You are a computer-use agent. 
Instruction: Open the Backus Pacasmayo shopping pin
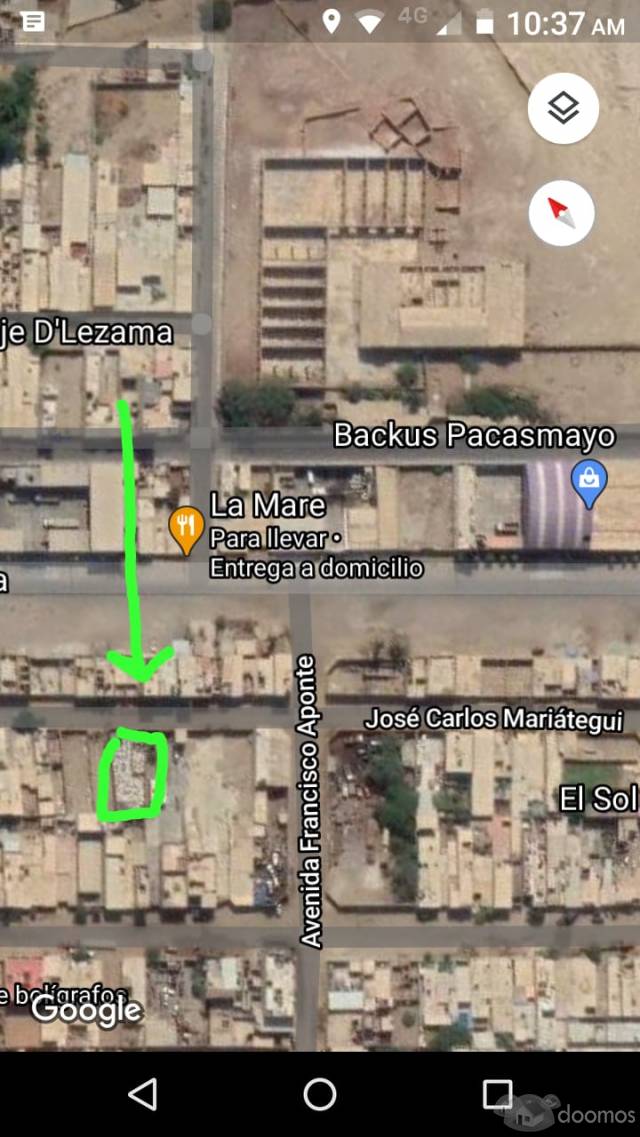pyautogui.click(x=589, y=484)
